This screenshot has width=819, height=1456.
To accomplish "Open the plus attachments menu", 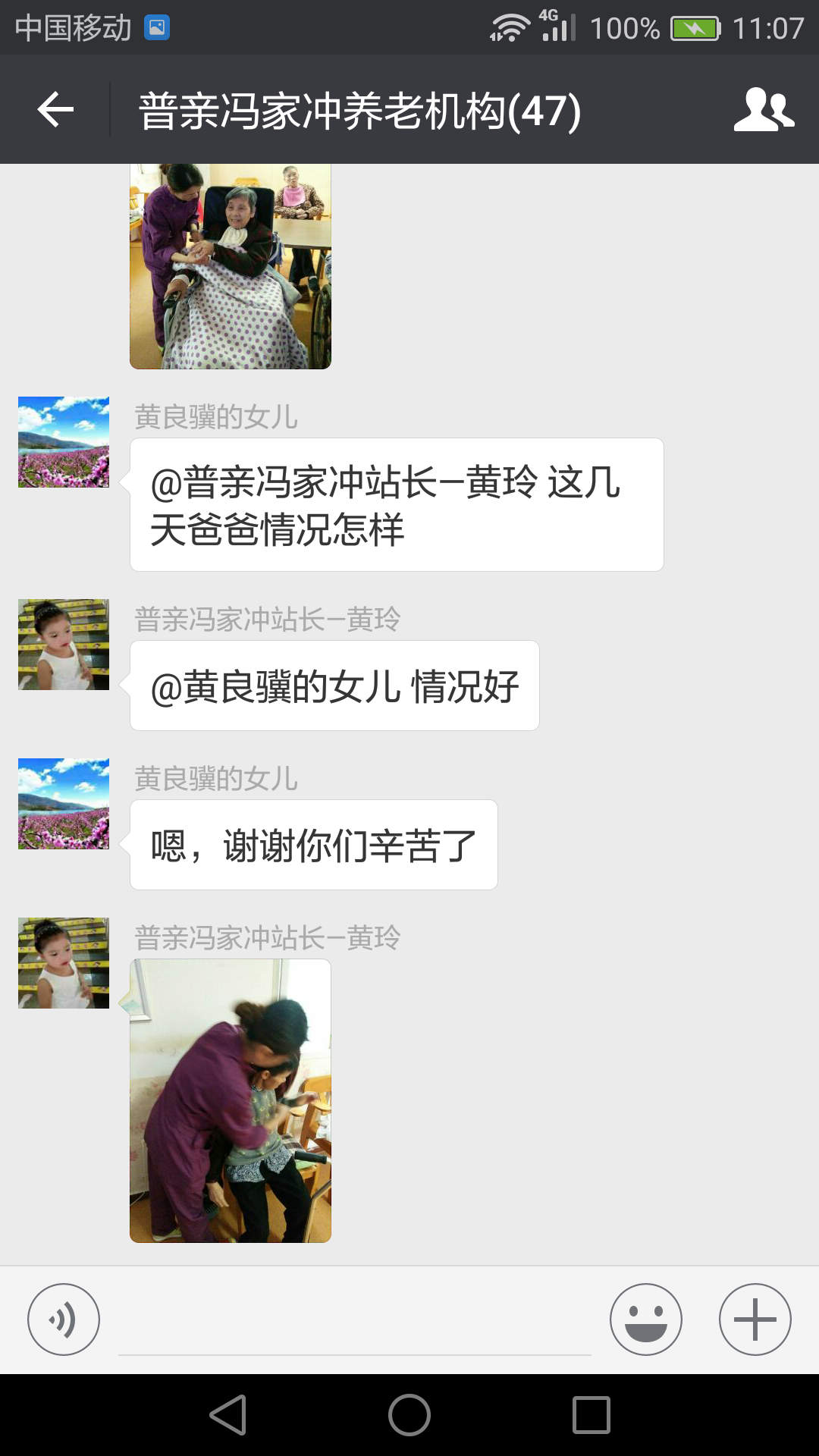I will [755, 1319].
